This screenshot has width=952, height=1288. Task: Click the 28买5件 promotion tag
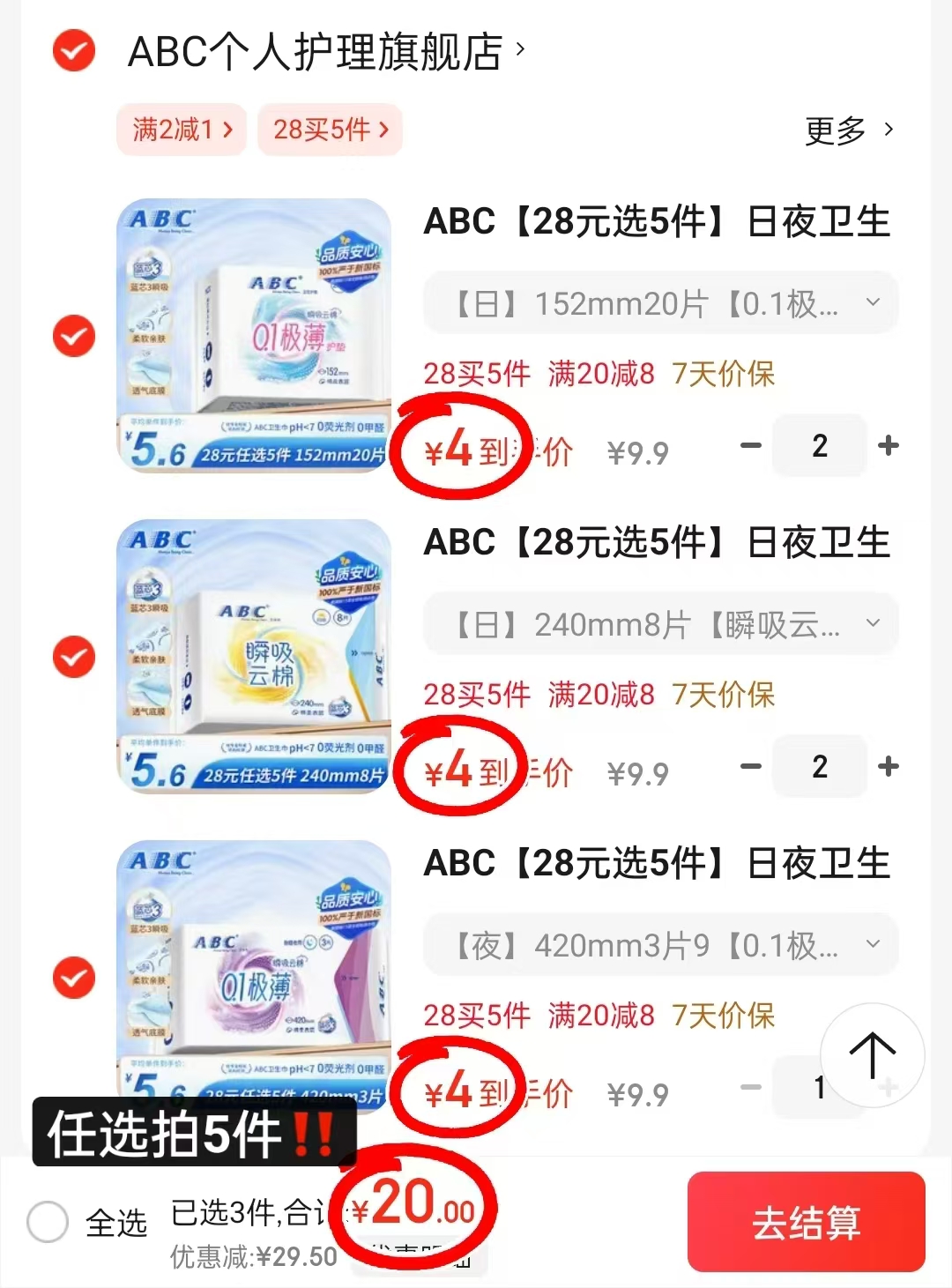(329, 129)
